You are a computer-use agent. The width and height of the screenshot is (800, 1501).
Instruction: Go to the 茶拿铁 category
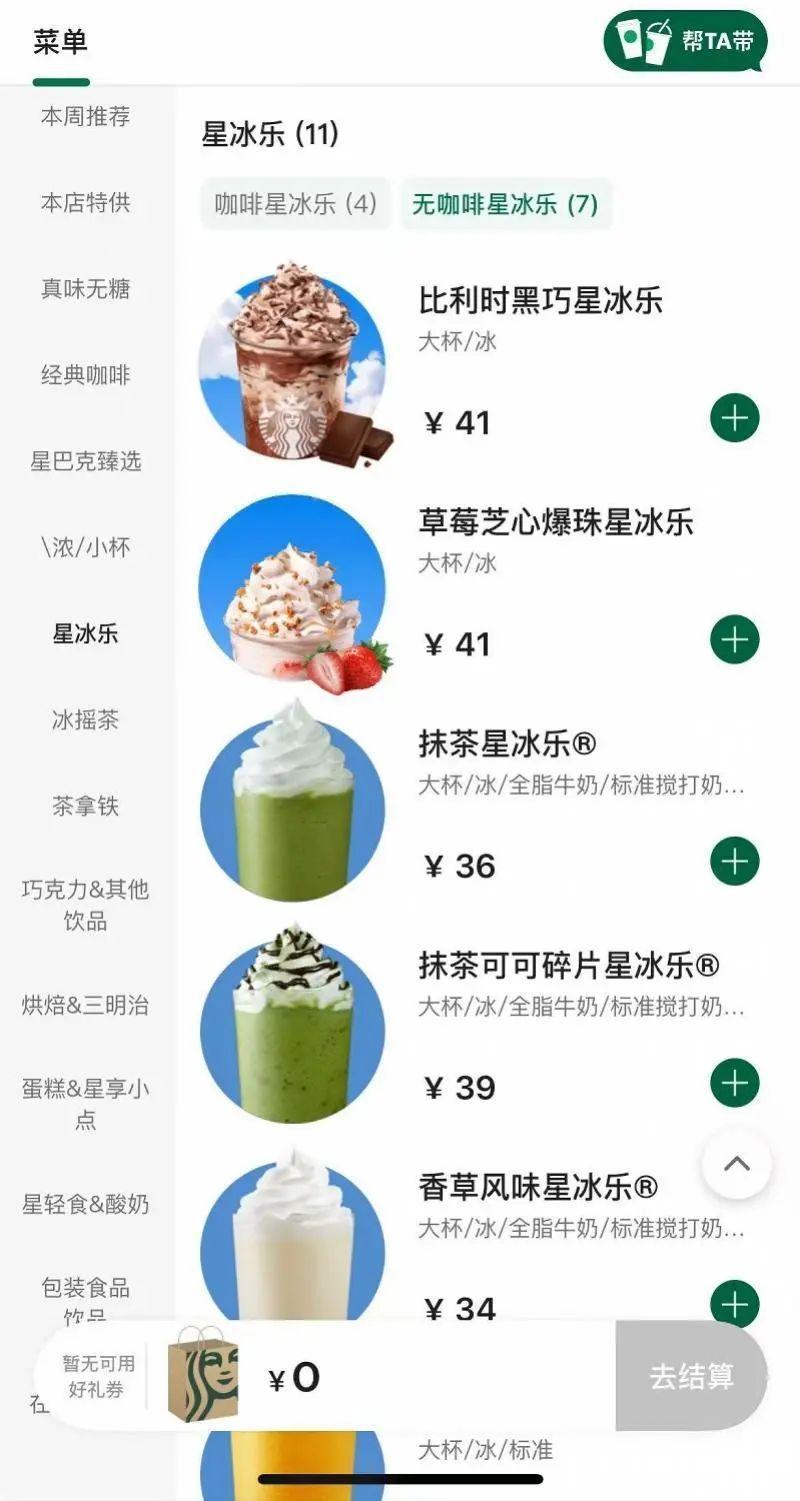tap(85, 805)
